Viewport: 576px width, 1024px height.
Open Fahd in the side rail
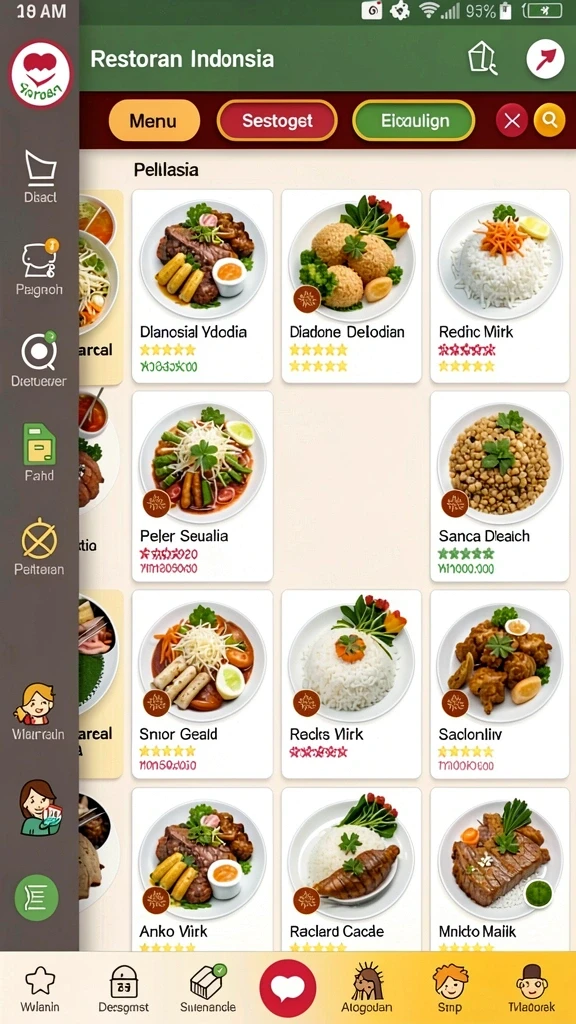[x=39, y=452]
